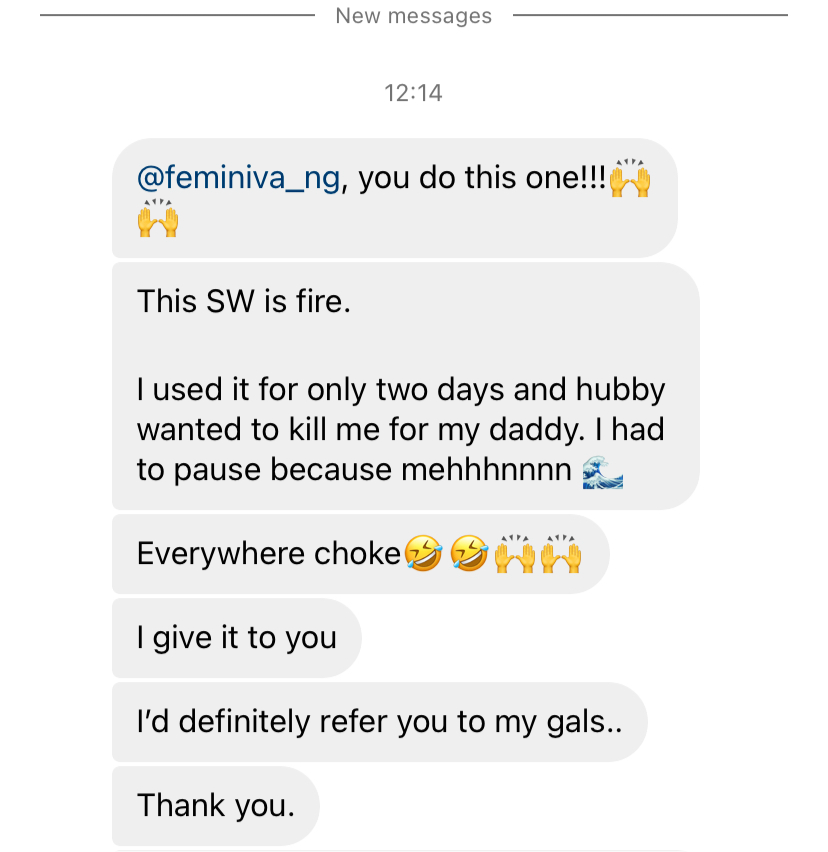Open the @feminiva_ng profile mention
The height and width of the screenshot is (852, 828).
pos(238,179)
